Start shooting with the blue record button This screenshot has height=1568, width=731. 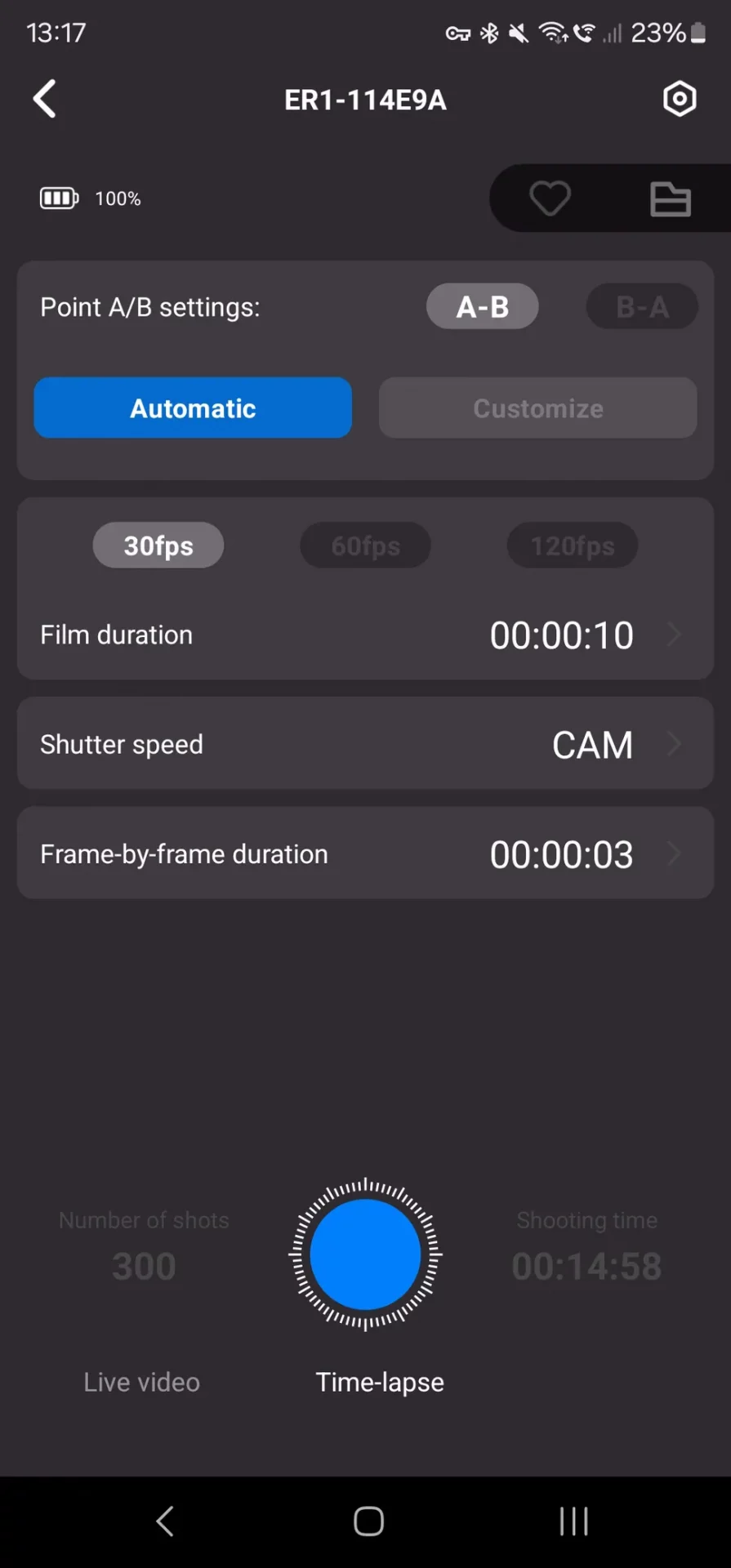tap(365, 1254)
